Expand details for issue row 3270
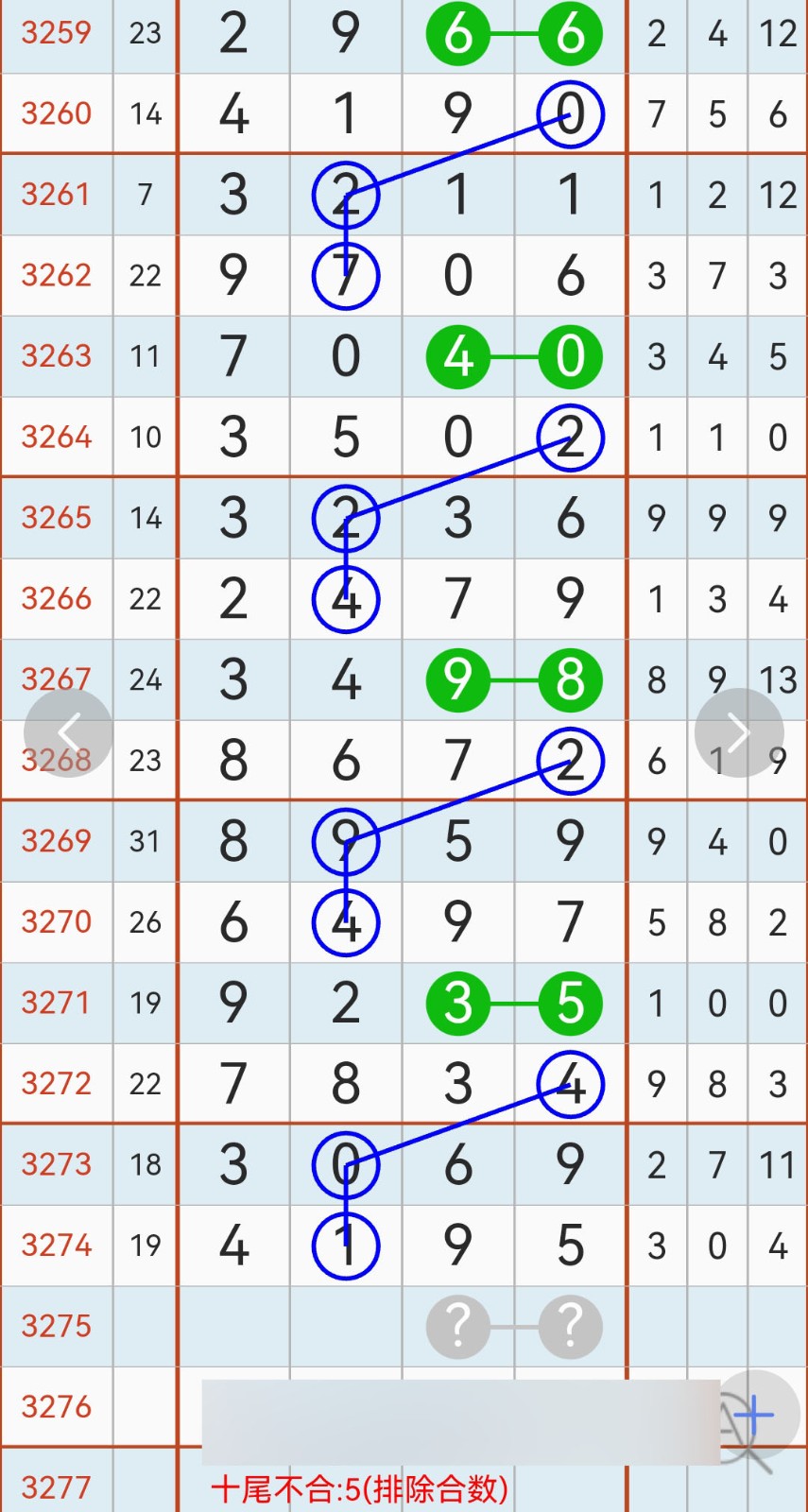The image size is (808, 1512). [57, 922]
